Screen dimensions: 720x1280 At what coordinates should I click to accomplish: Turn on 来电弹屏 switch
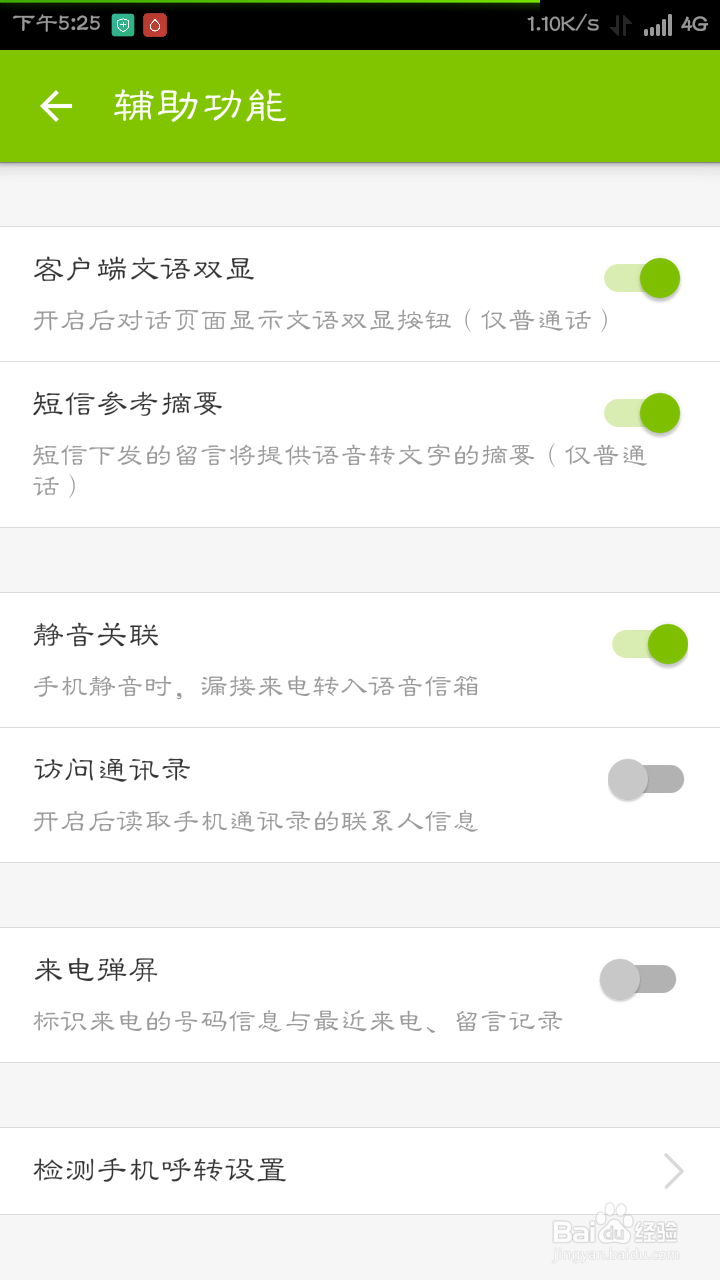click(x=639, y=979)
